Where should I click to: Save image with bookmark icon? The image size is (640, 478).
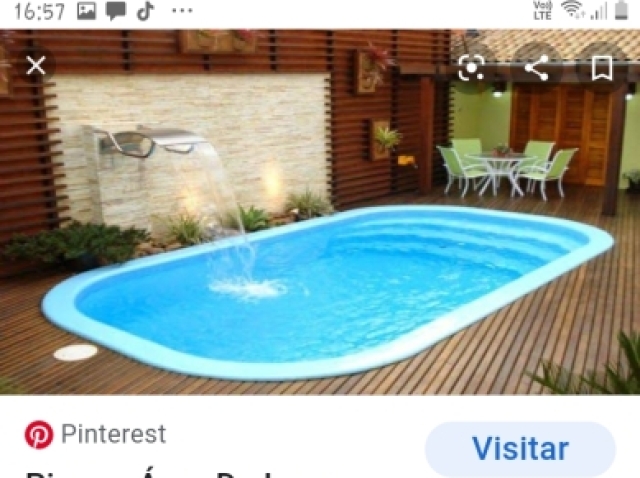pos(602,68)
